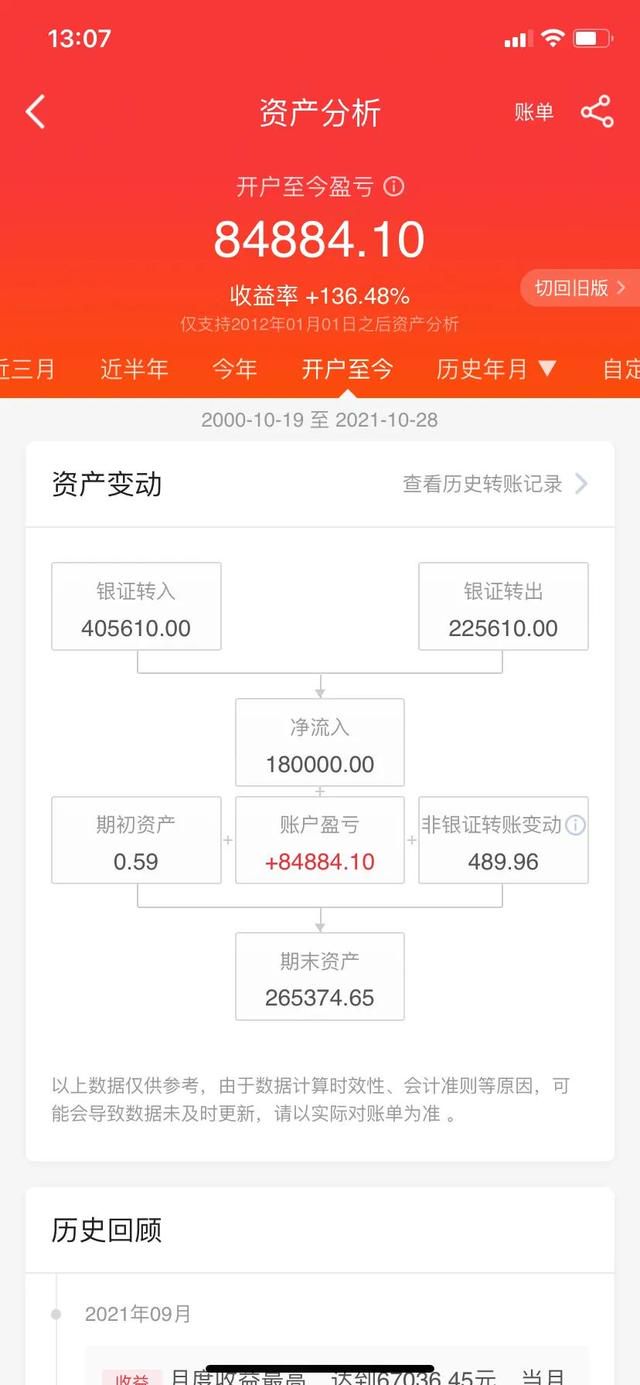Expand the 历史年月 dropdown
The image size is (640, 1385).
pos(496,368)
